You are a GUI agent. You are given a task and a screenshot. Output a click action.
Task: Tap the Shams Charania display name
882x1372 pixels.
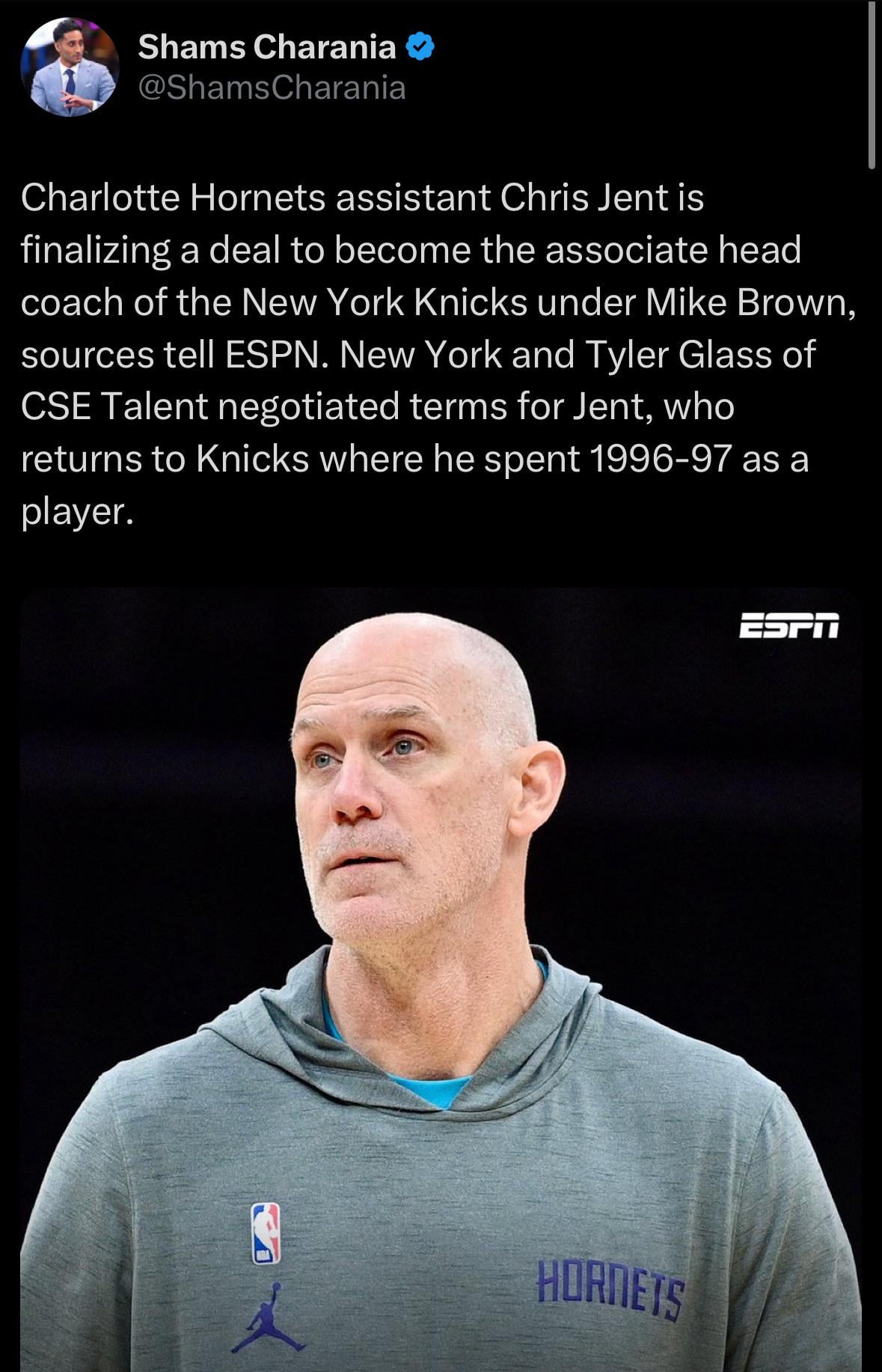(x=267, y=47)
